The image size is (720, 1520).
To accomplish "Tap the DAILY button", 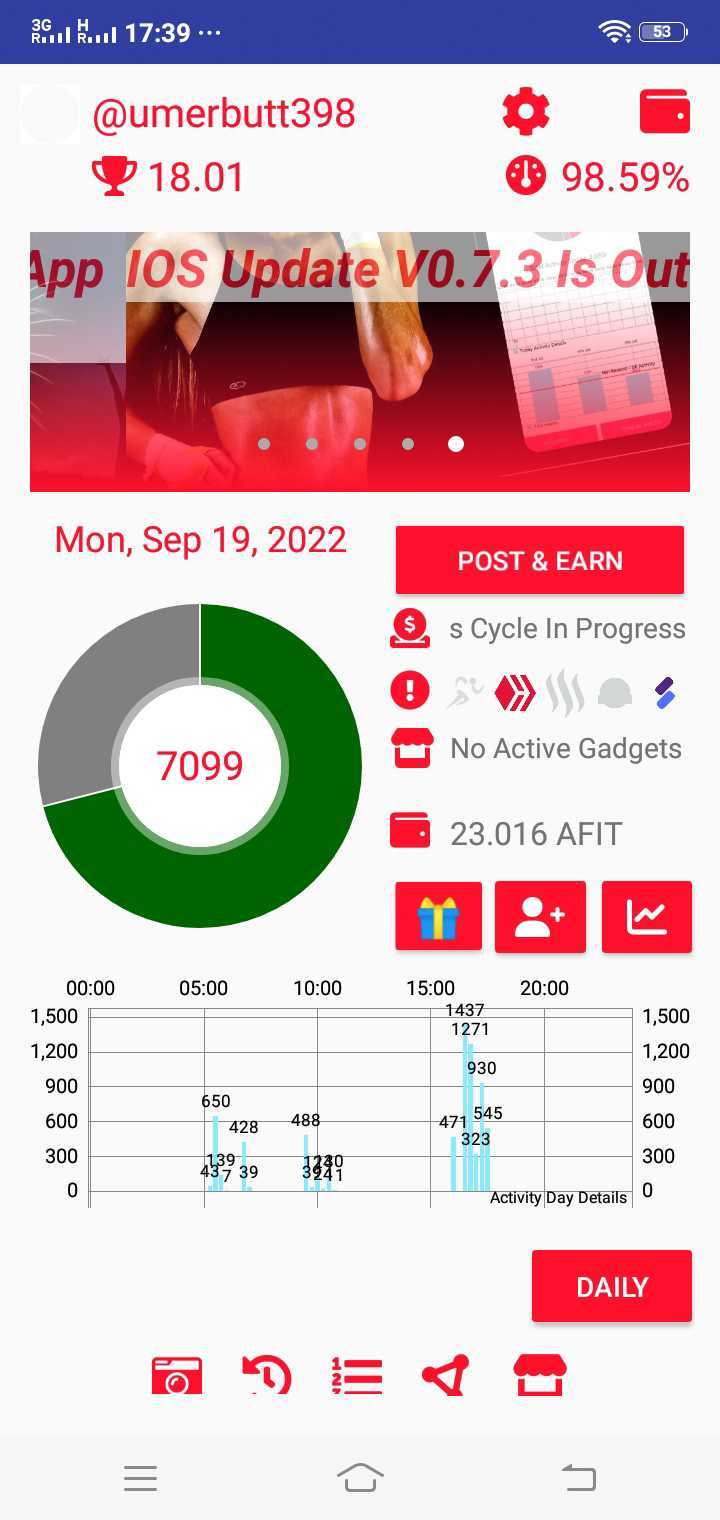I will pyautogui.click(x=612, y=1286).
